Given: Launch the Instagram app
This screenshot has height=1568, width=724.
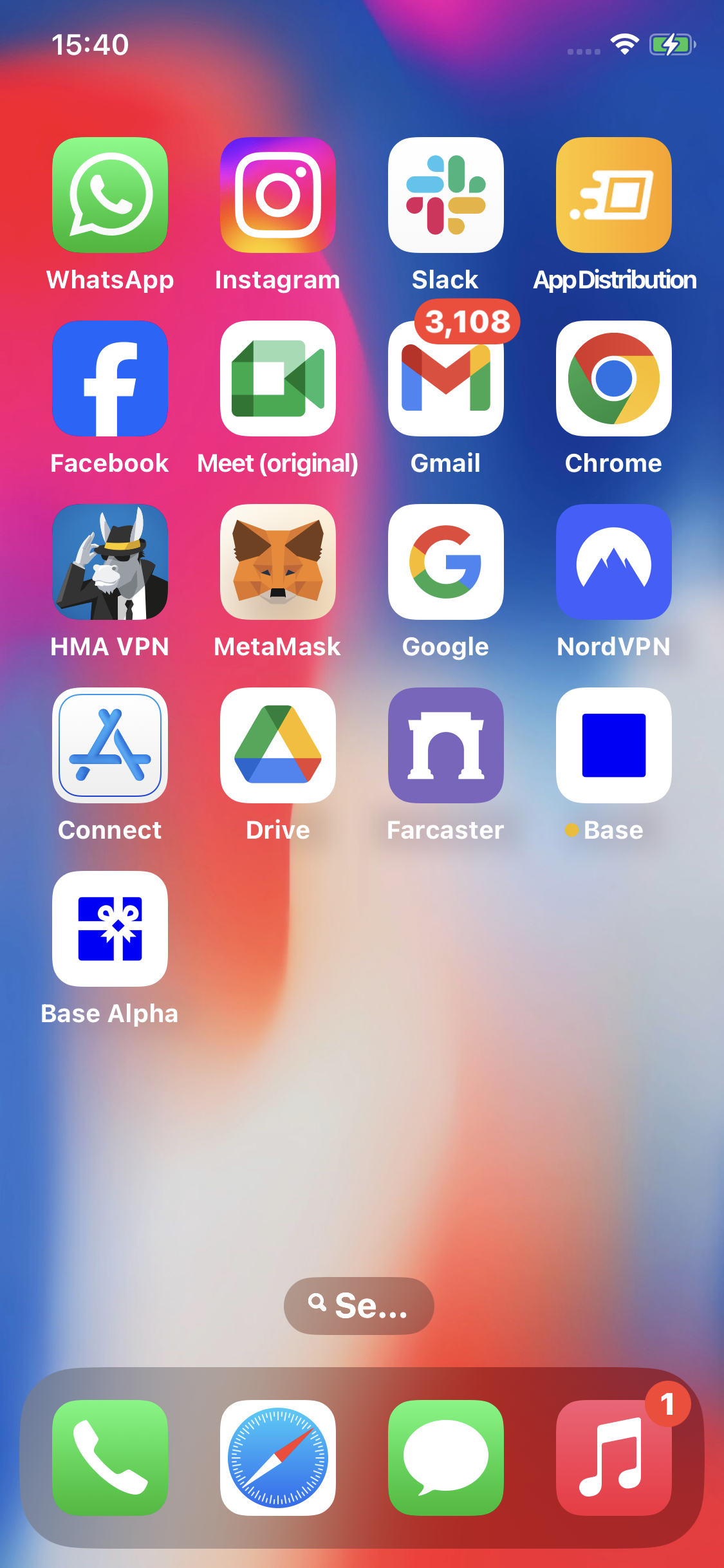Looking at the screenshot, I should pos(278,195).
